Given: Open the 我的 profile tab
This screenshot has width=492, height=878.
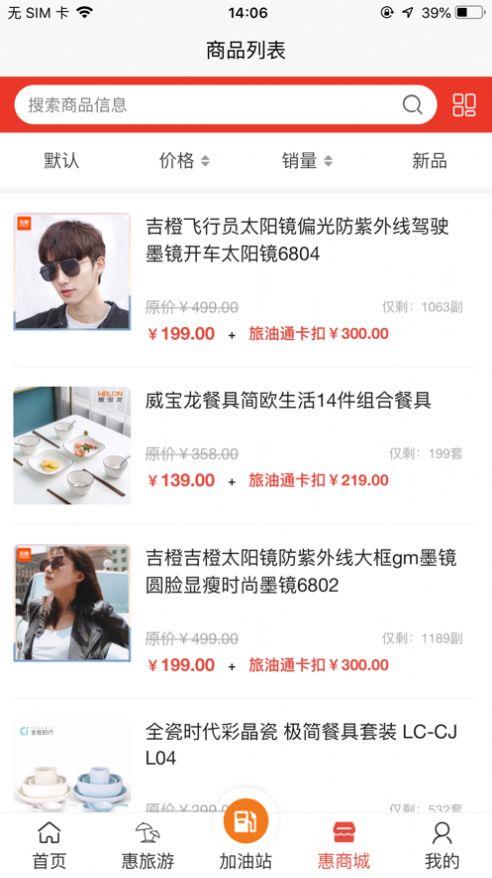Looking at the screenshot, I should [442, 846].
